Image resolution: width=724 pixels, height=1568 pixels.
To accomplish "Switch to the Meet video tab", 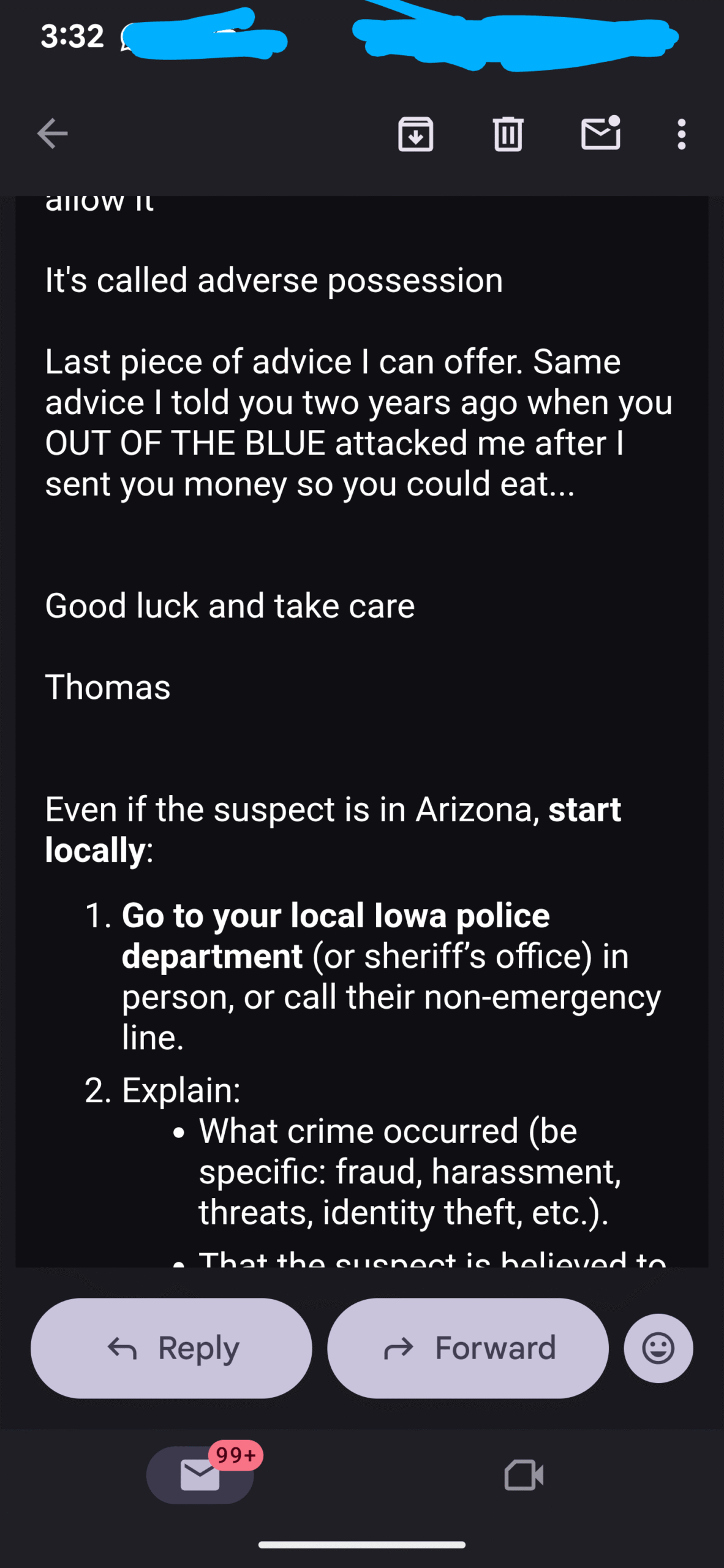I will point(524,1474).
